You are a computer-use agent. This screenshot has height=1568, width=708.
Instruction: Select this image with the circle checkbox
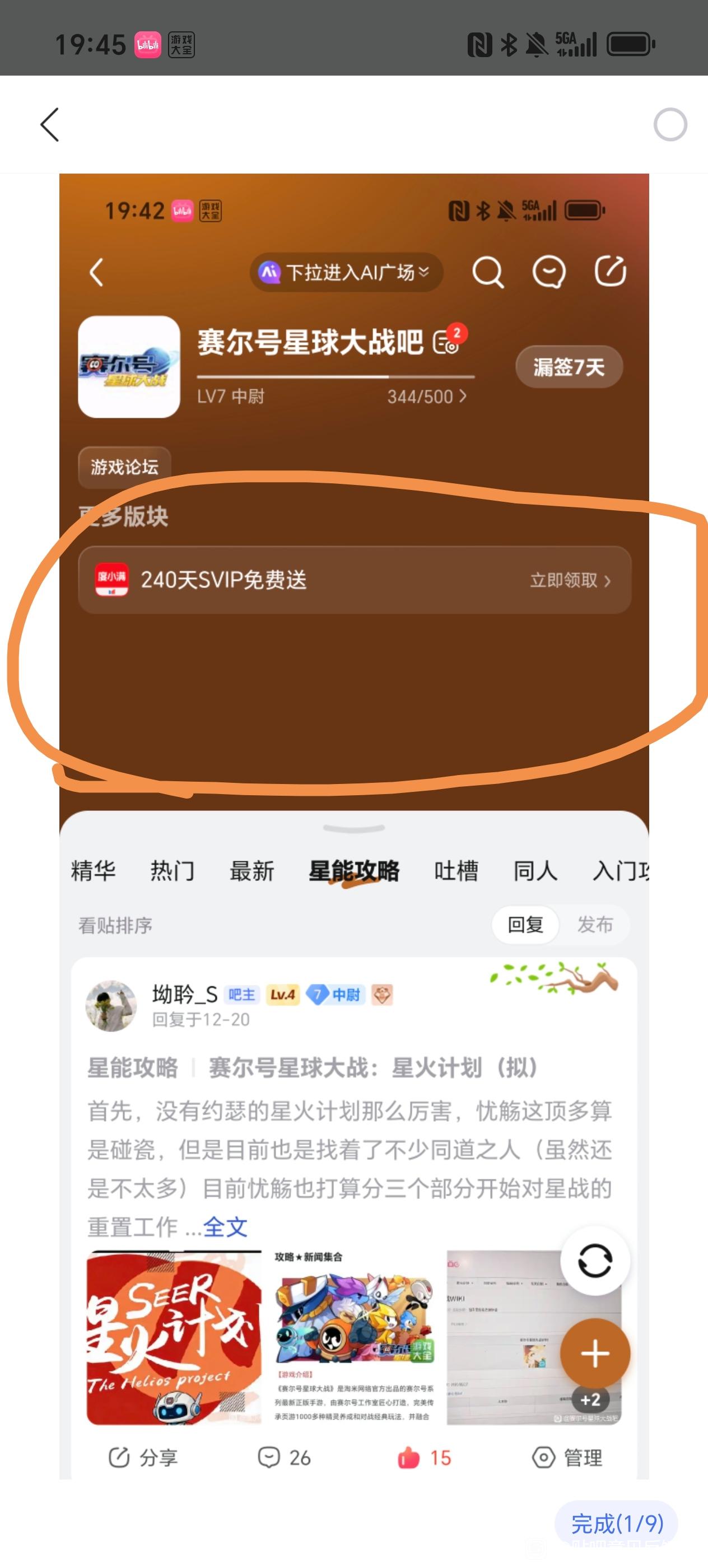670,125
